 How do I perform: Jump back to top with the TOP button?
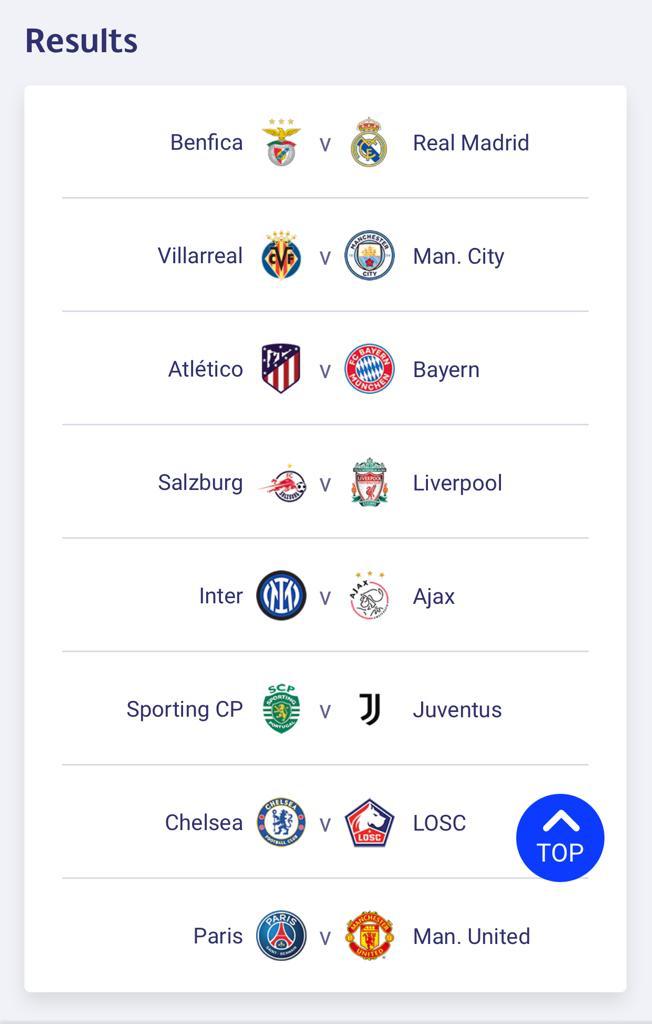[x=560, y=838]
